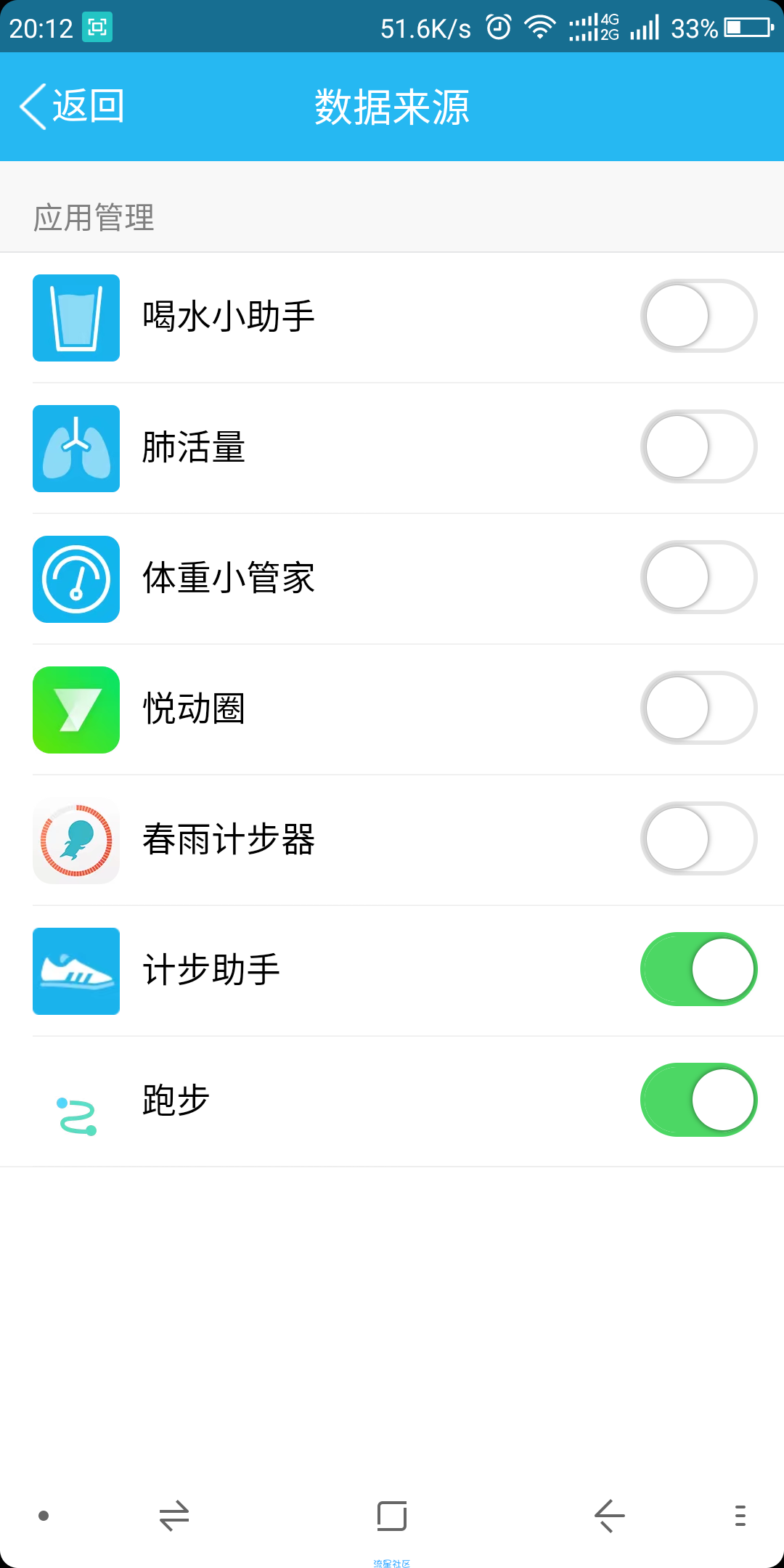Turn on the 肺活量 data source

tap(698, 447)
